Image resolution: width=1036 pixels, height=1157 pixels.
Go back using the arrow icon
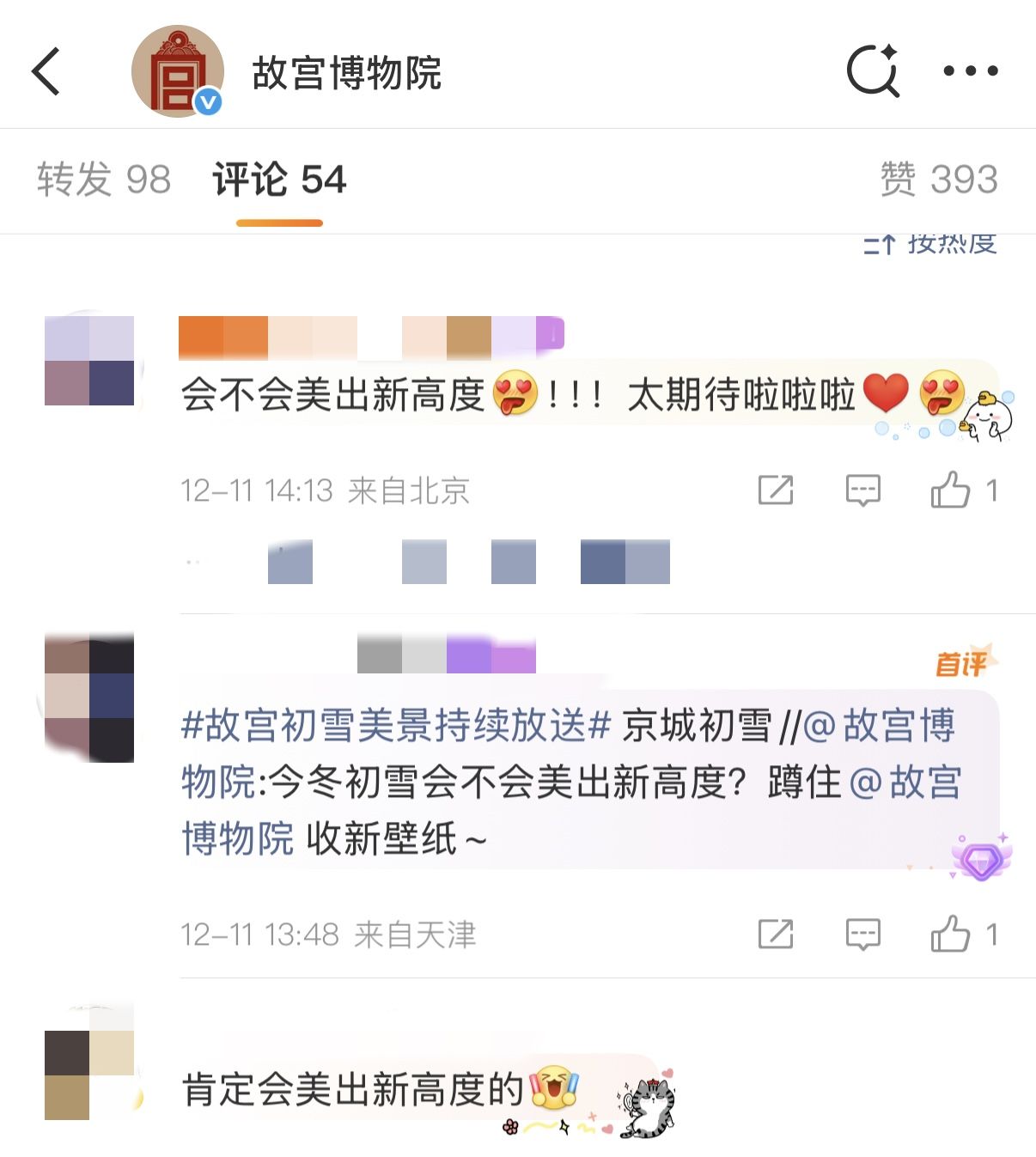click(x=46, y=71)
